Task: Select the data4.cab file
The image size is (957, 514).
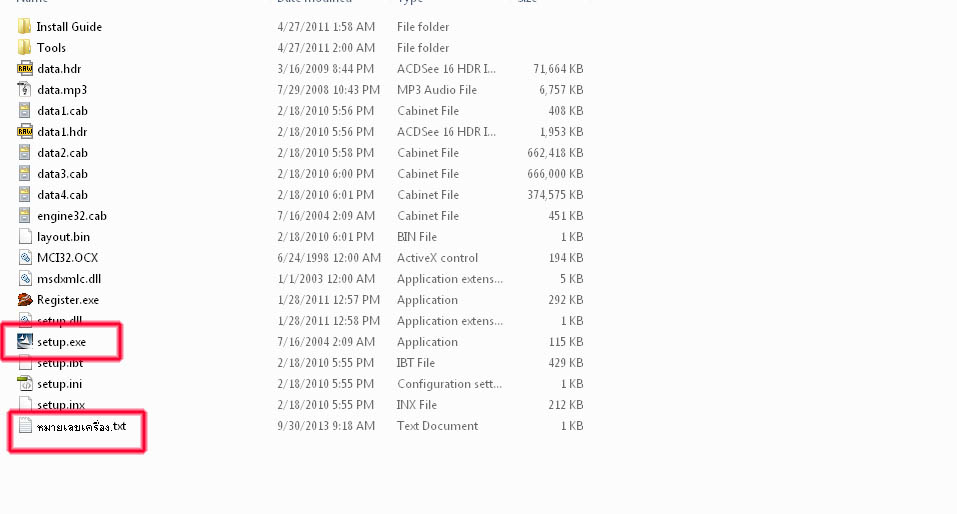Action: (62, 195)
